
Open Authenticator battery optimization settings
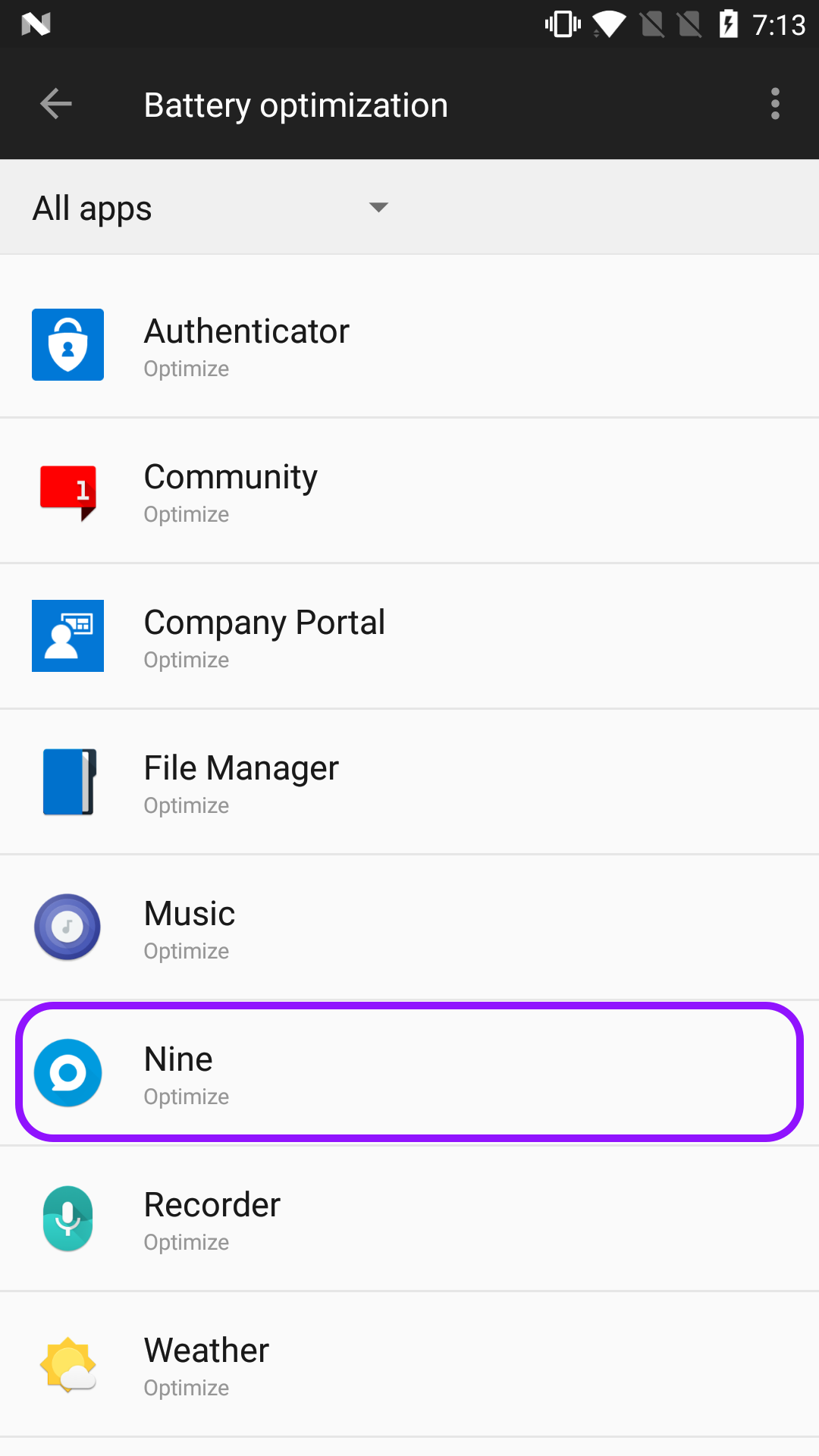point(409,345)
